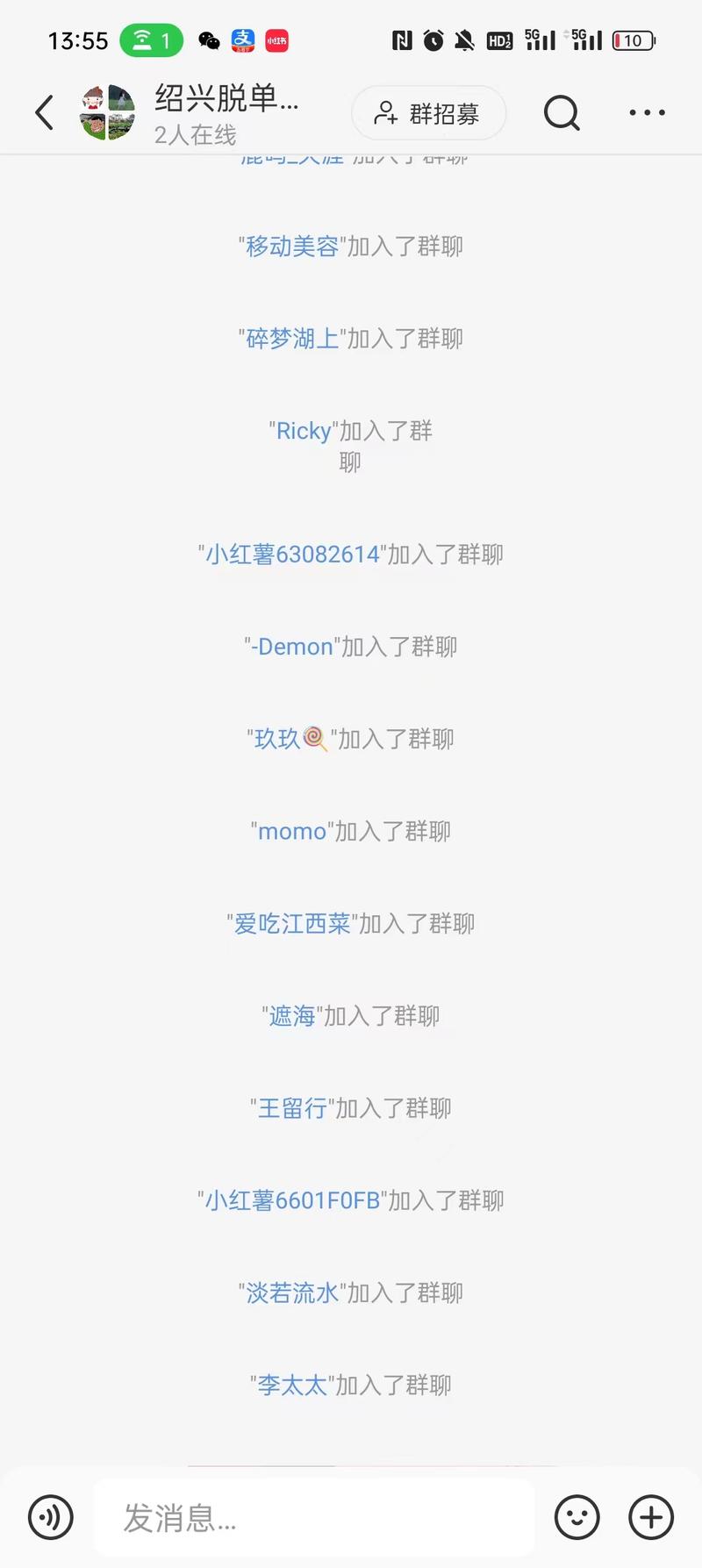
Task: Open the three-dot more options menu
Action: (x=647, y=112)
